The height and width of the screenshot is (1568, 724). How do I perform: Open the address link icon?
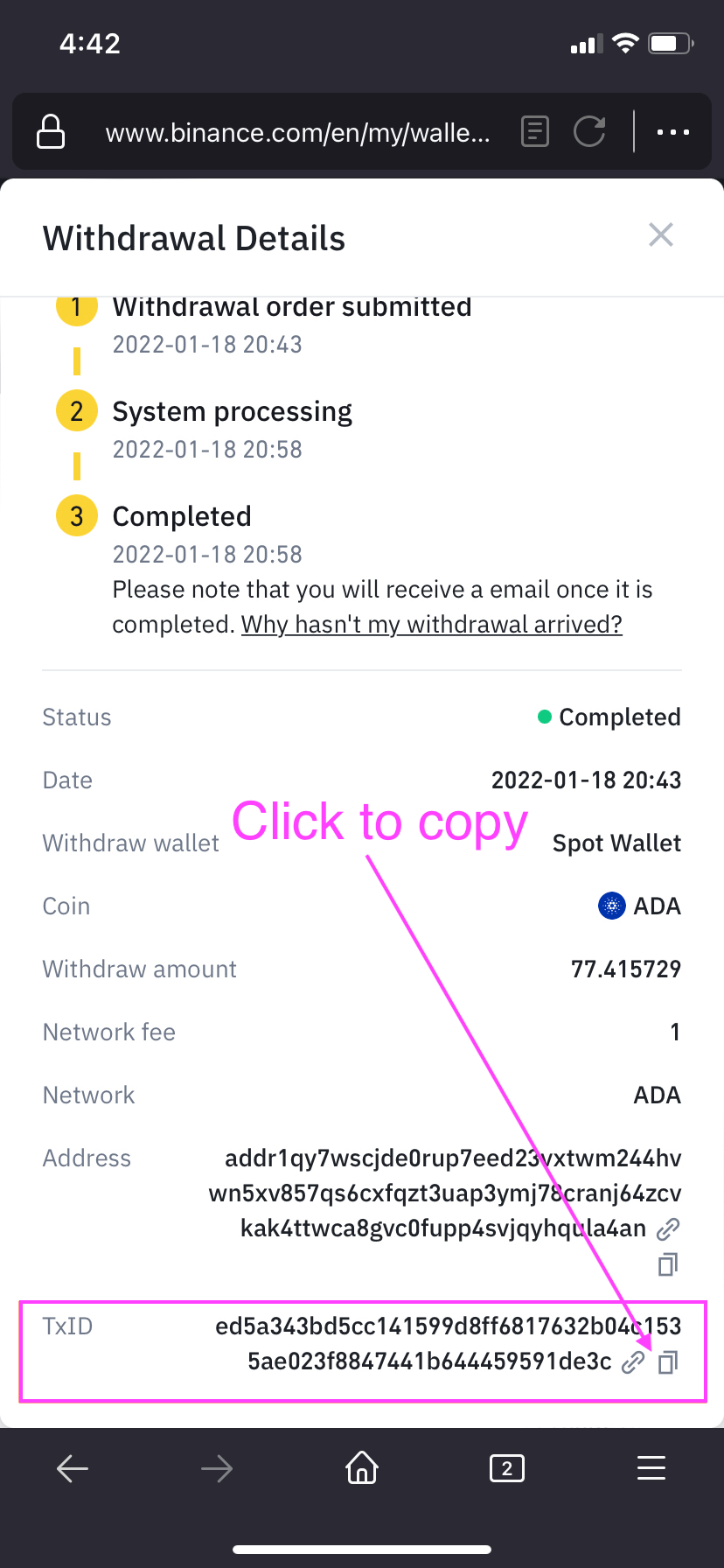[x=668, y=1228]
